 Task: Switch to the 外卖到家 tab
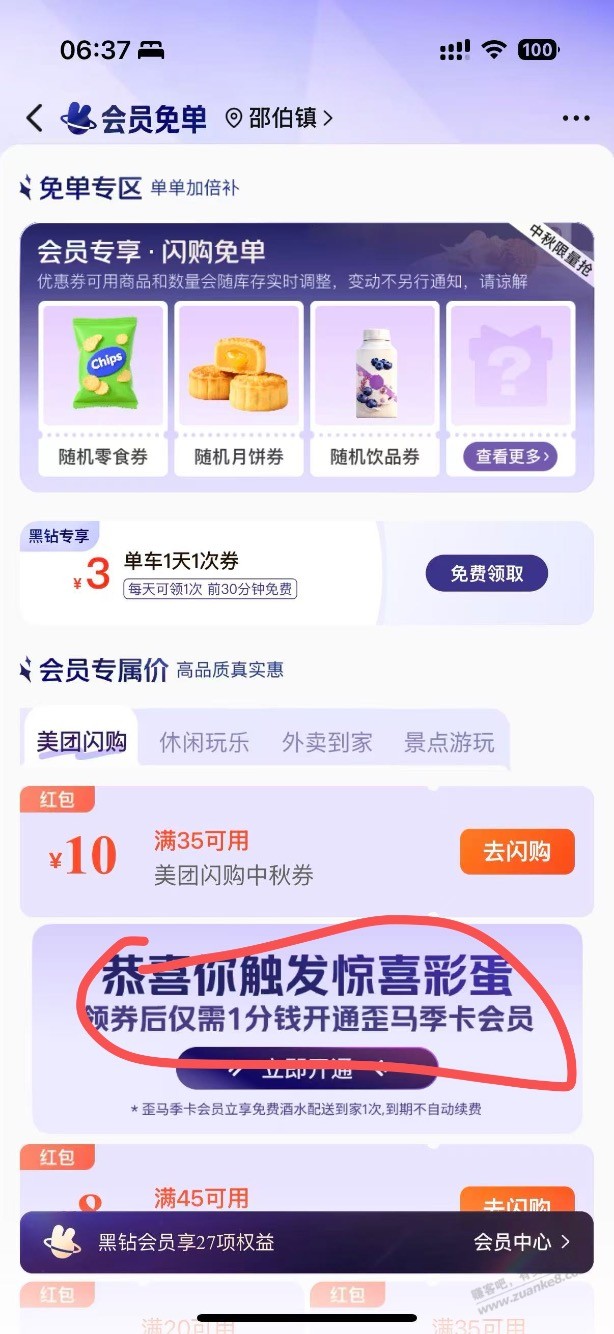click(x=327, y=742)
